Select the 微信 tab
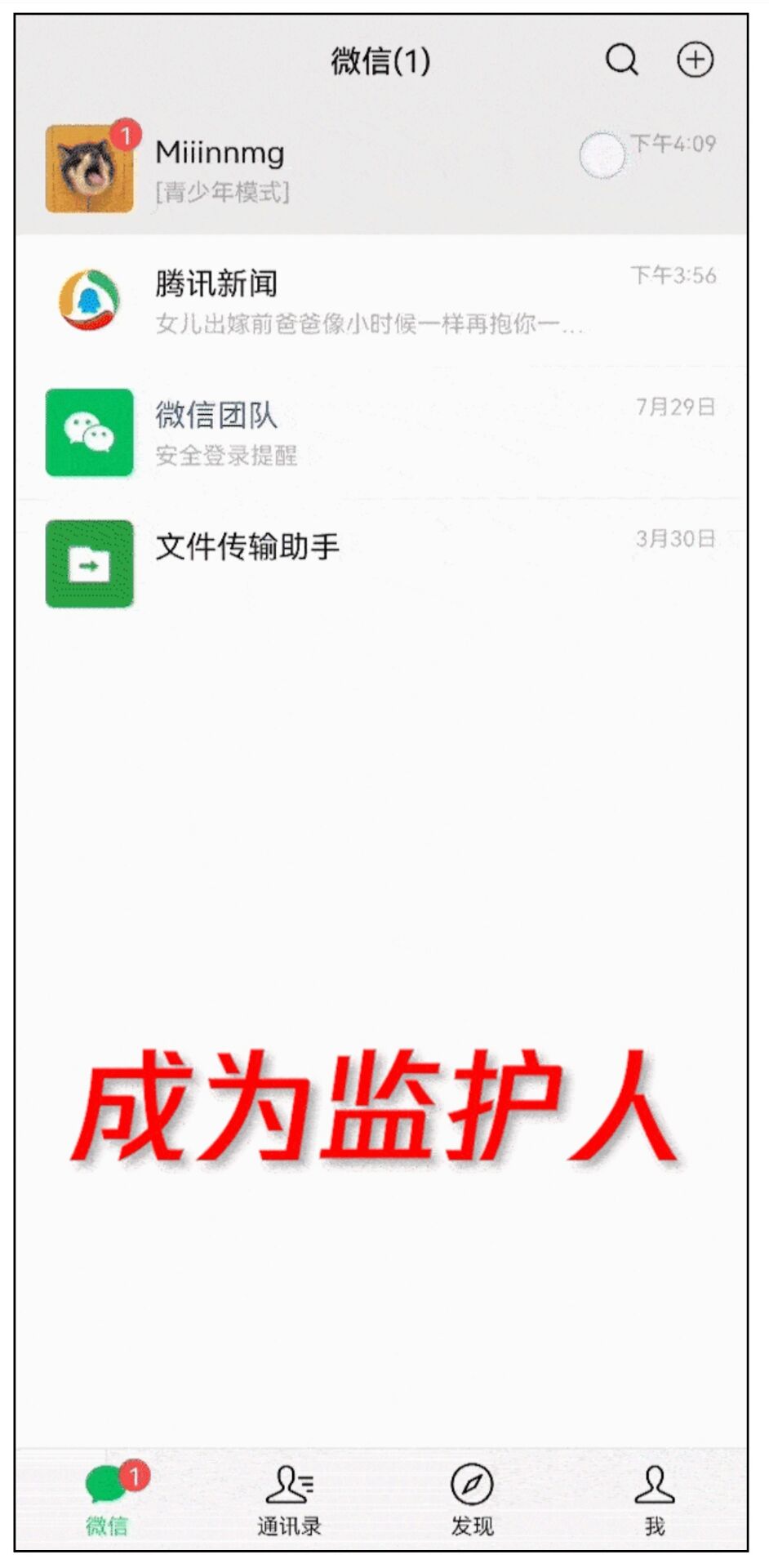769x1568 pixels. pyautogui.click(x=107, y=1500)
